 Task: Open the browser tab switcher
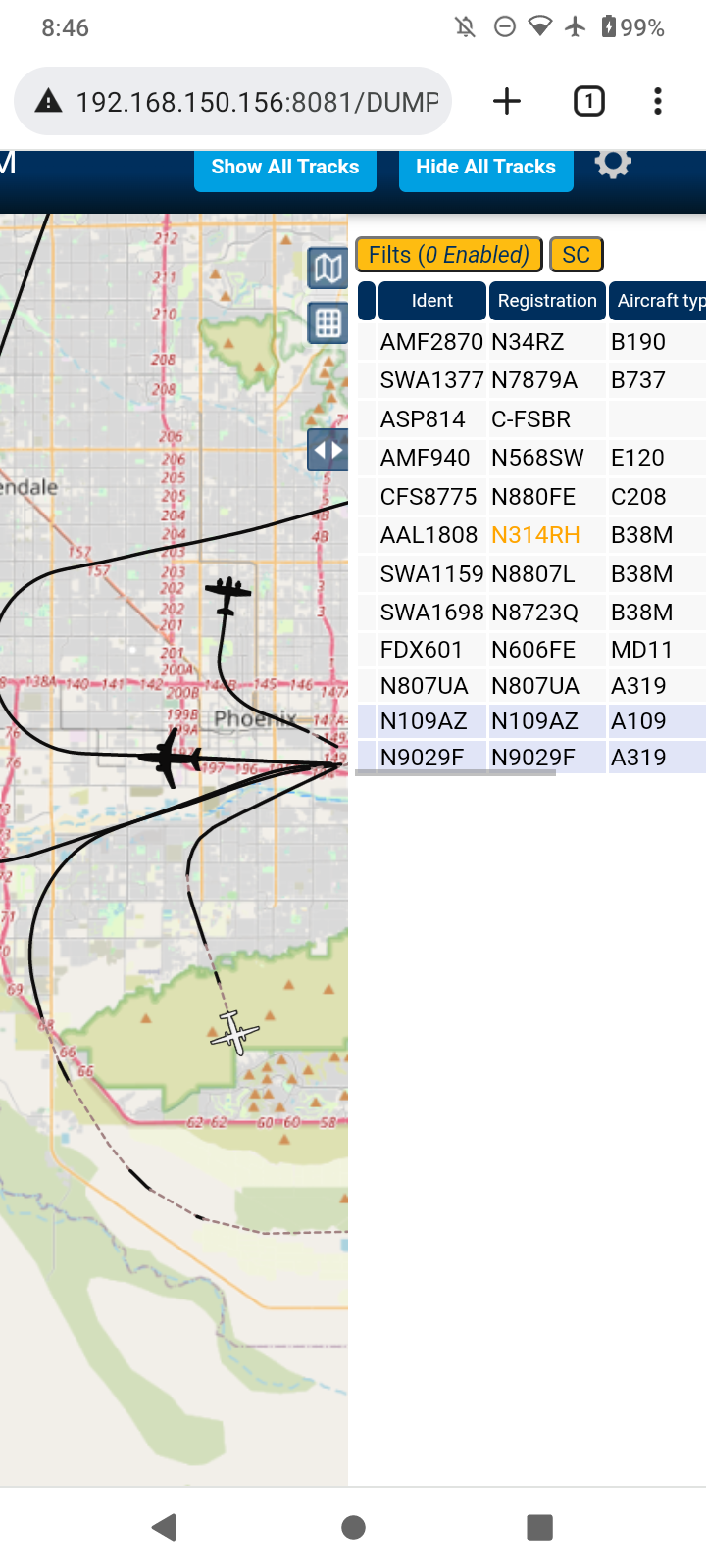pyautogui.click(x=588, y=101)
